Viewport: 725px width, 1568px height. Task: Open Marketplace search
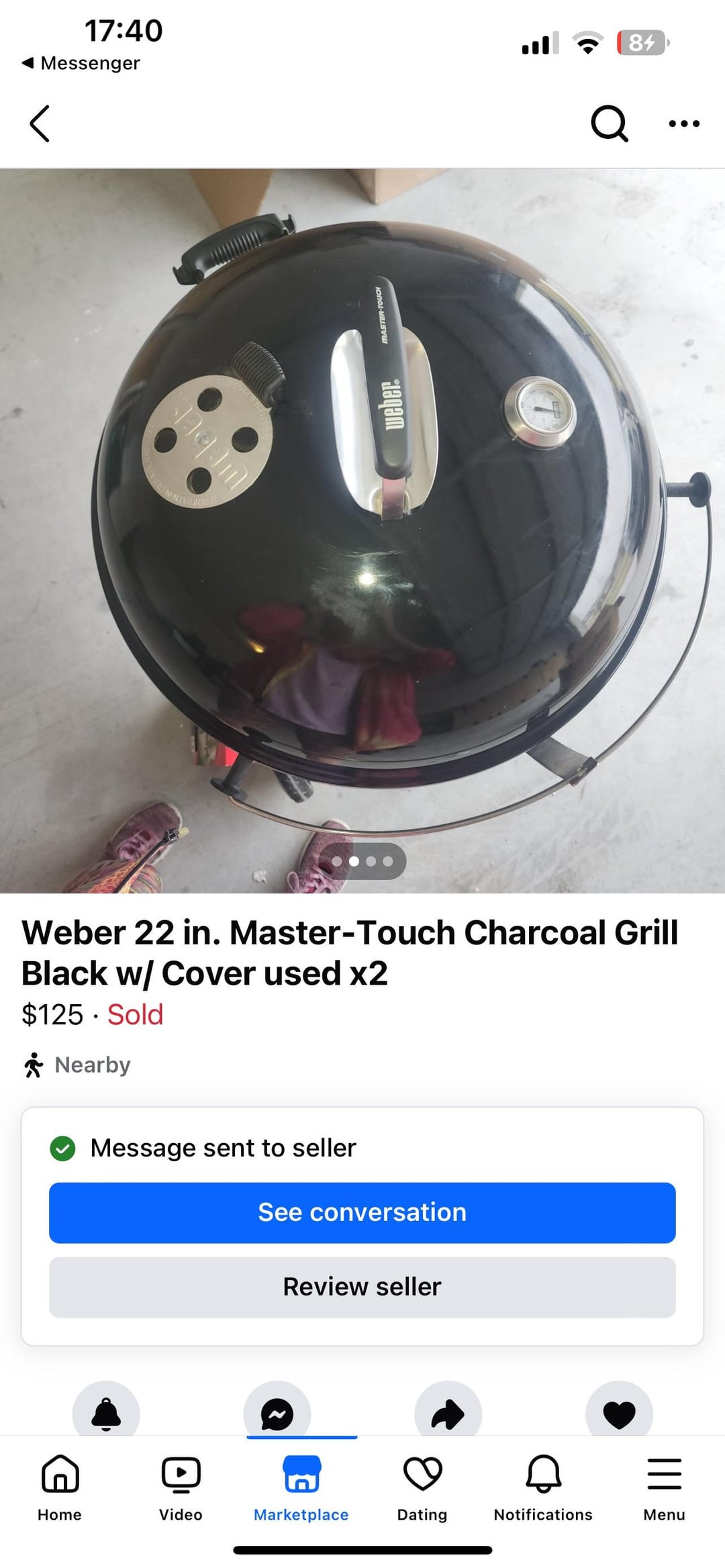pyautogui.click(x=609, y=124)
